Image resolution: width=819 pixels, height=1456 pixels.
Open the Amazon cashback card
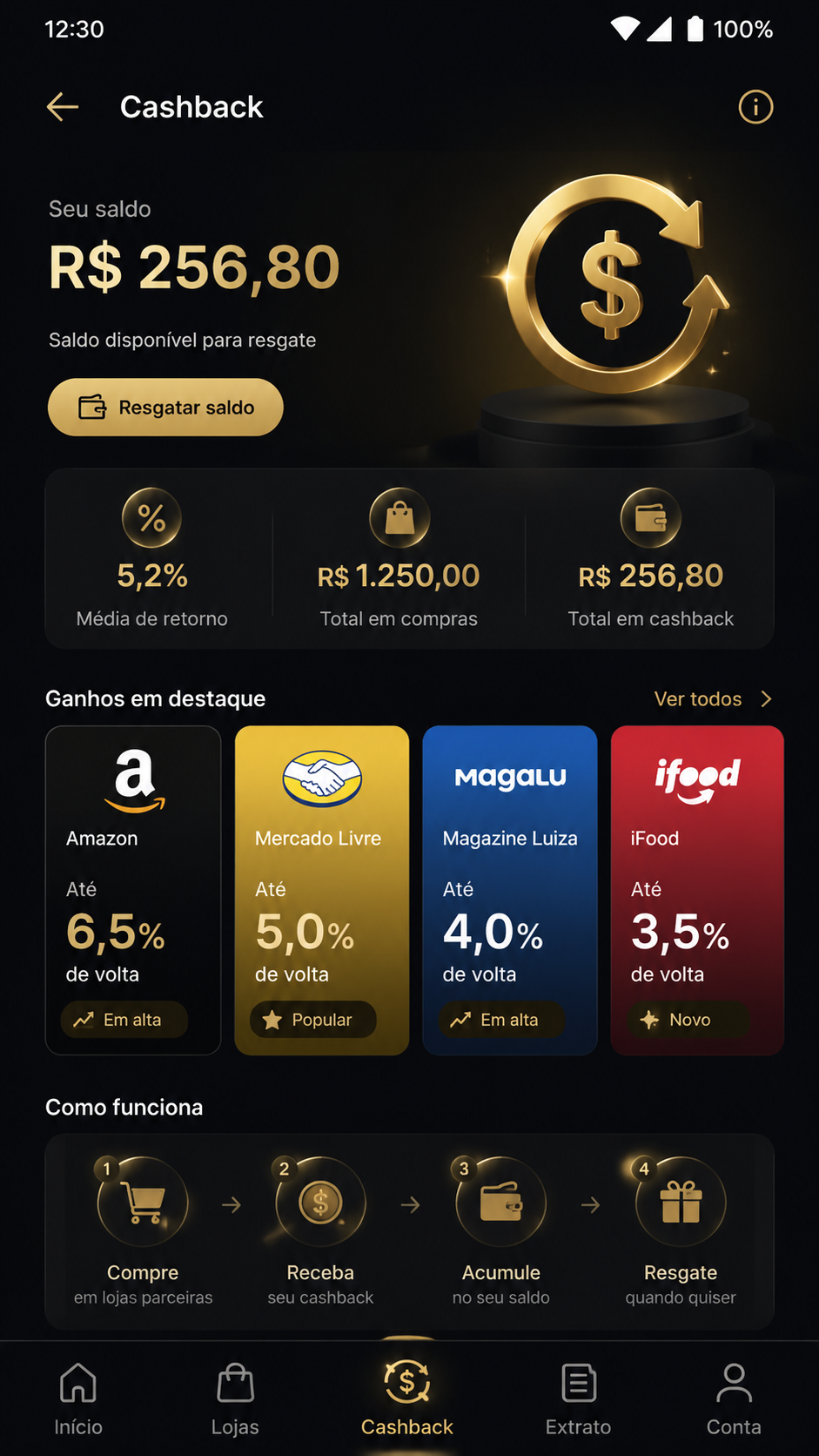pos(133,890)
